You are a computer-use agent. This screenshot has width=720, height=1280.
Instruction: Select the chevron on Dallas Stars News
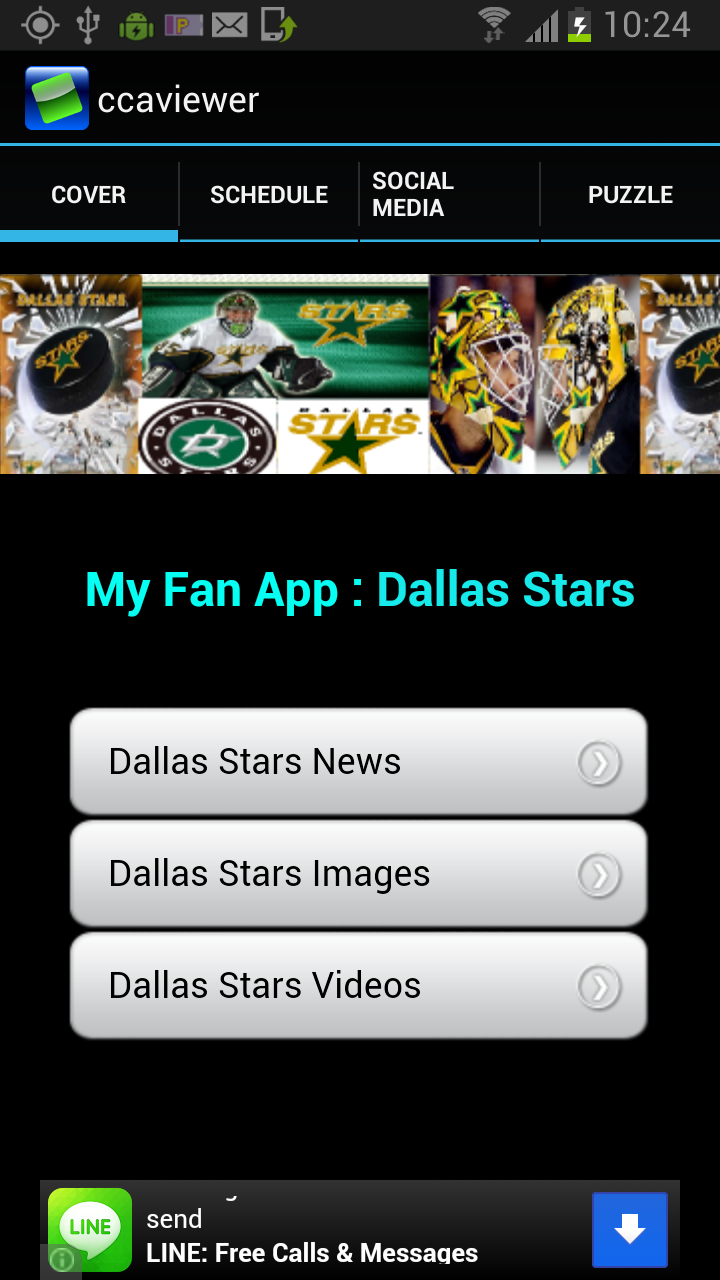coord(598,761)
